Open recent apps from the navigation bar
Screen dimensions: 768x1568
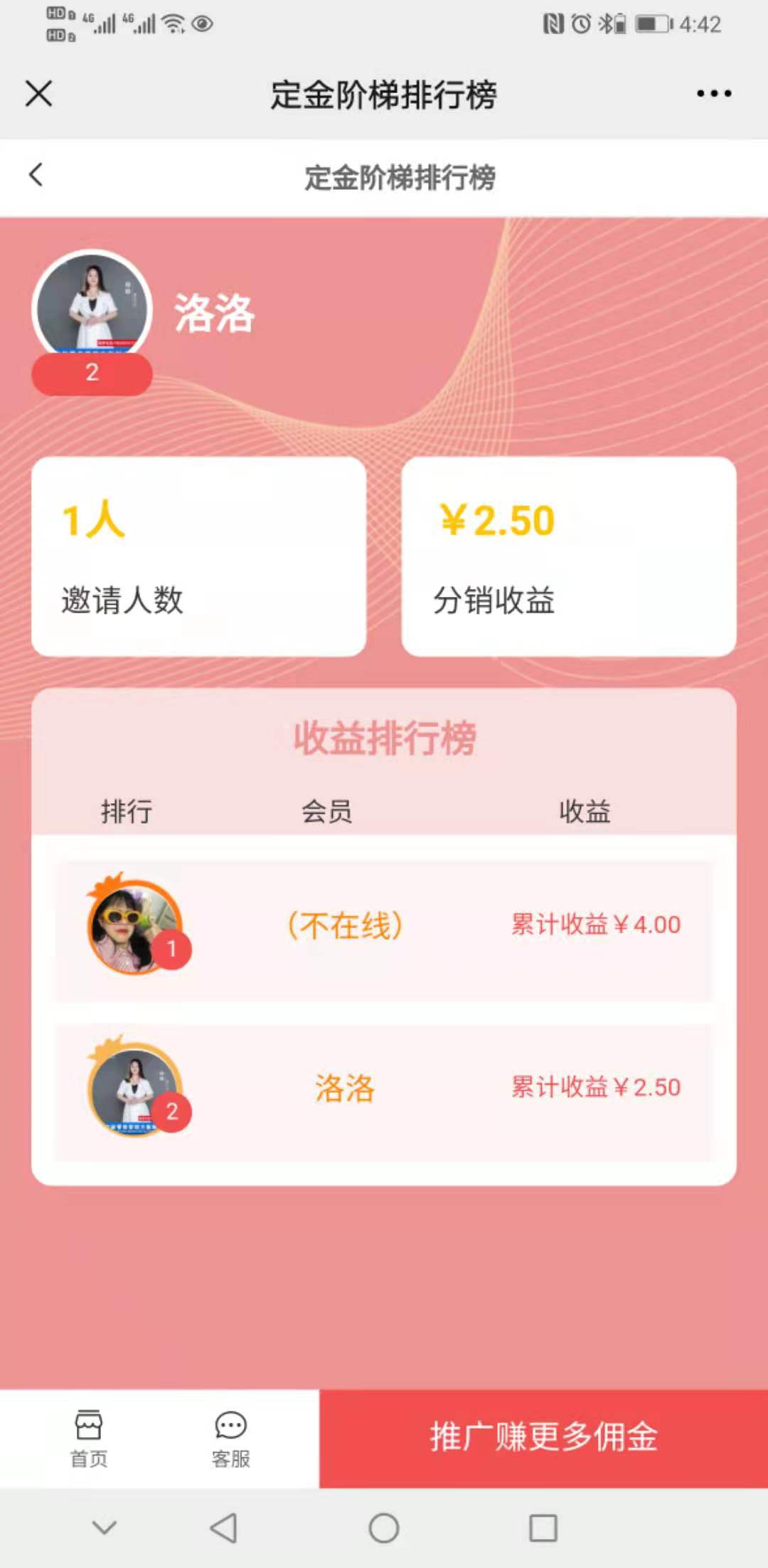543,1527
